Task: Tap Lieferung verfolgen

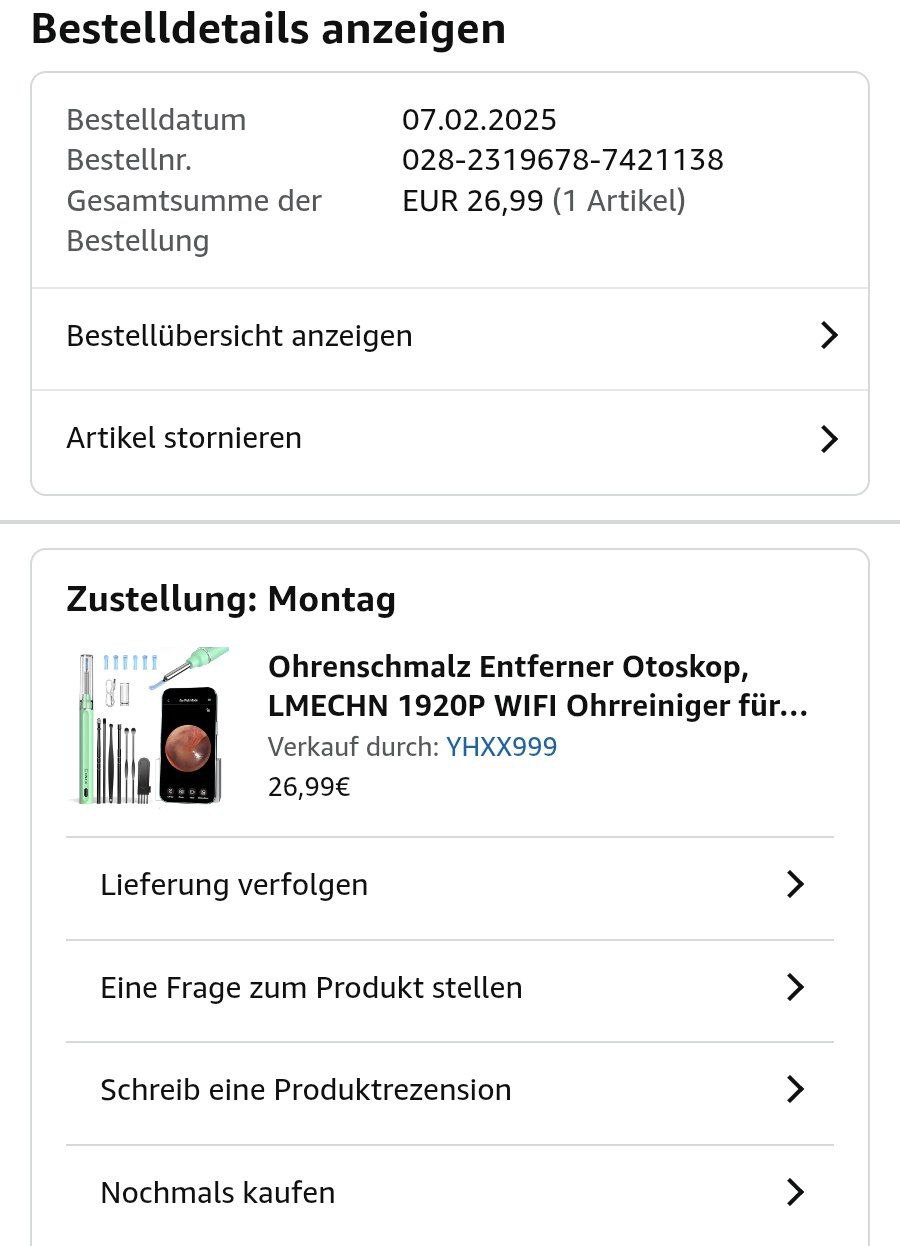Action: (x=449, y=885)
